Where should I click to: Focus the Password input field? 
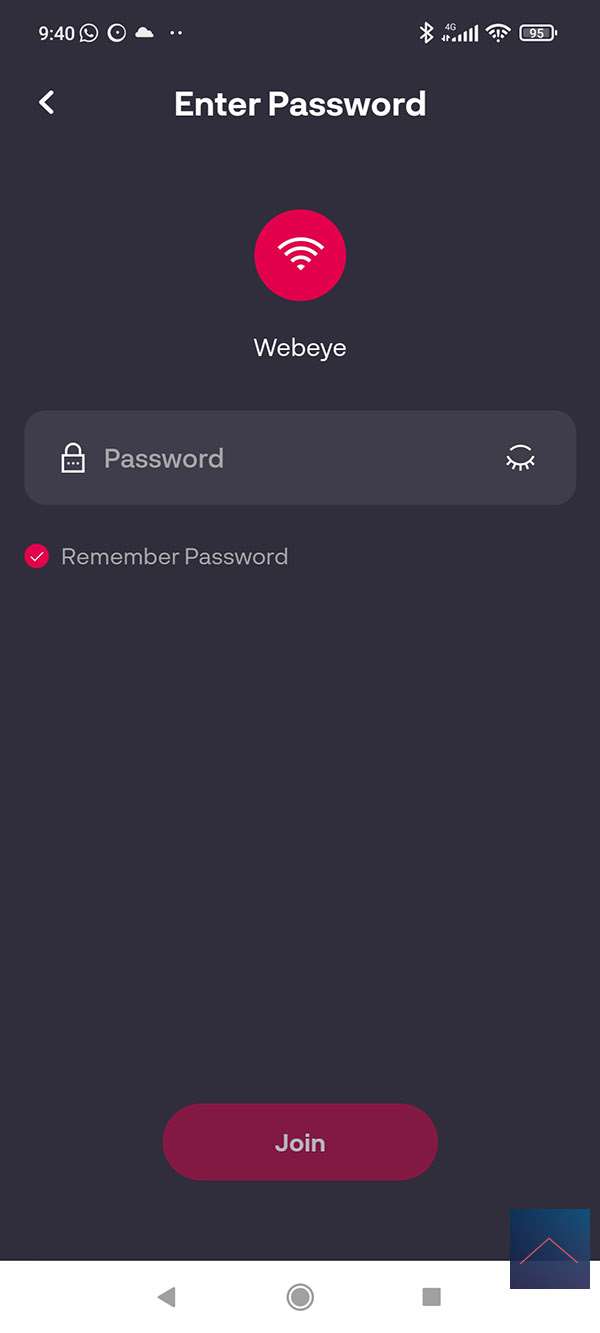[x=290, y=458]
